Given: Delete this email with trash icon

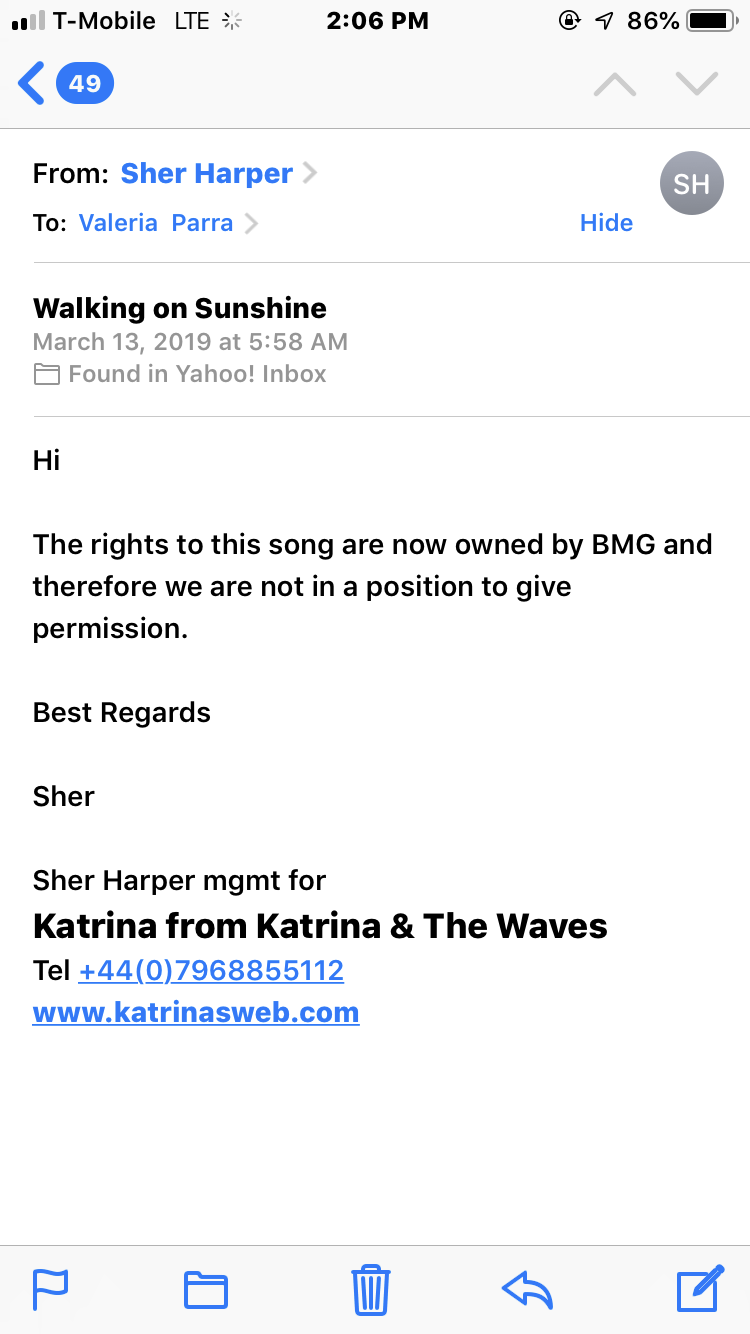Looking at the screenshot, I should [x=371, y=1289].
